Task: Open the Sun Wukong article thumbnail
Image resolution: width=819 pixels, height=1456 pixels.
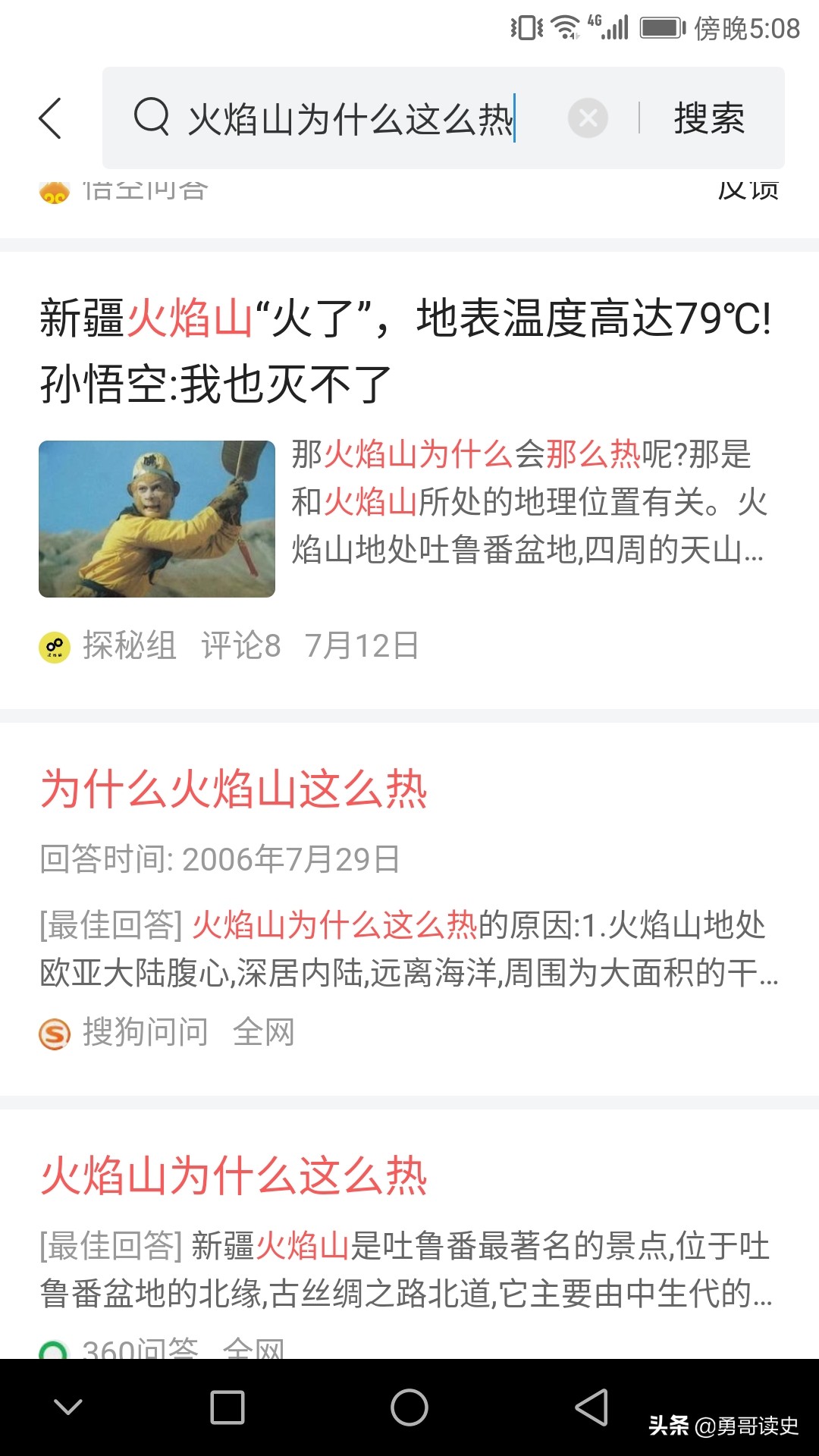Action: pos(157,519)
